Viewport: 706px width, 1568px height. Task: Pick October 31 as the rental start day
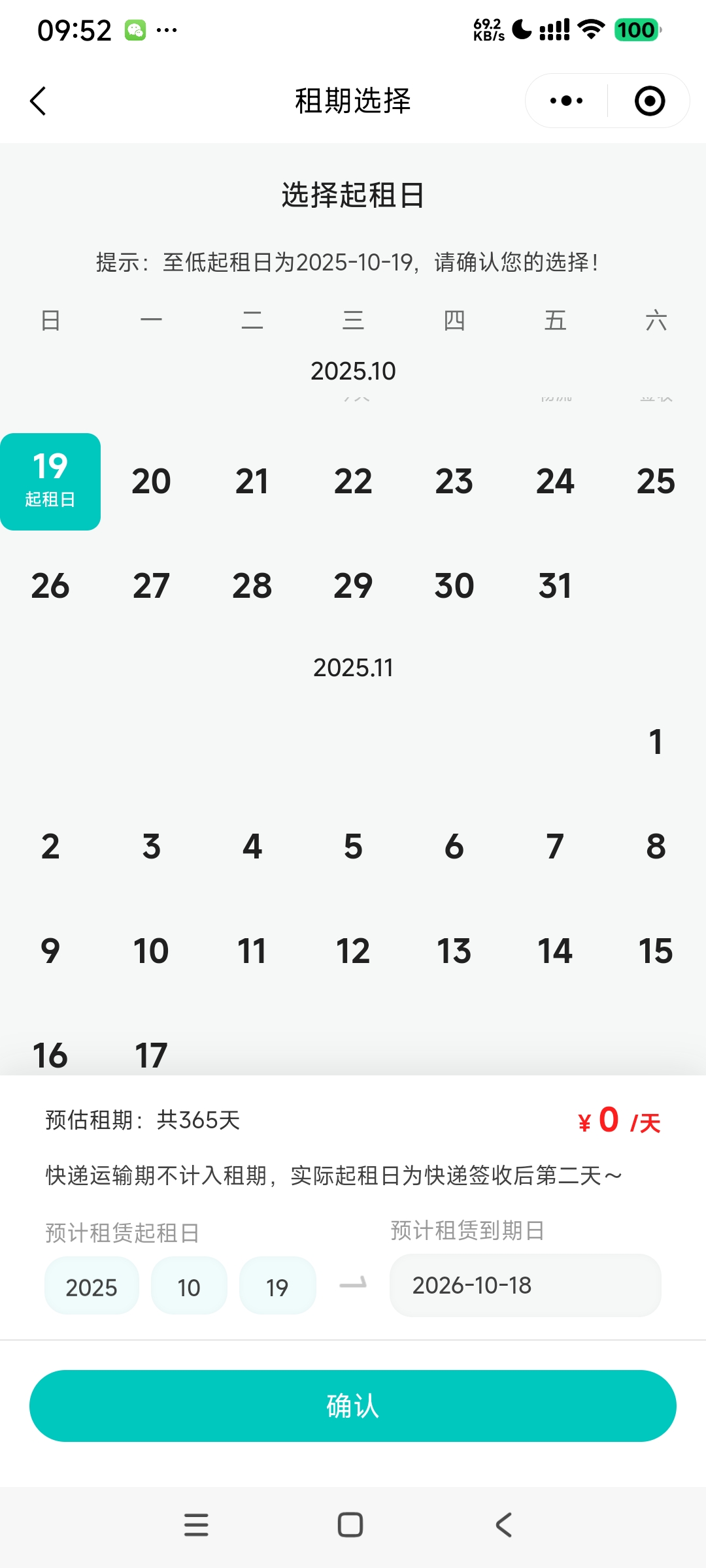click(555, 586)
